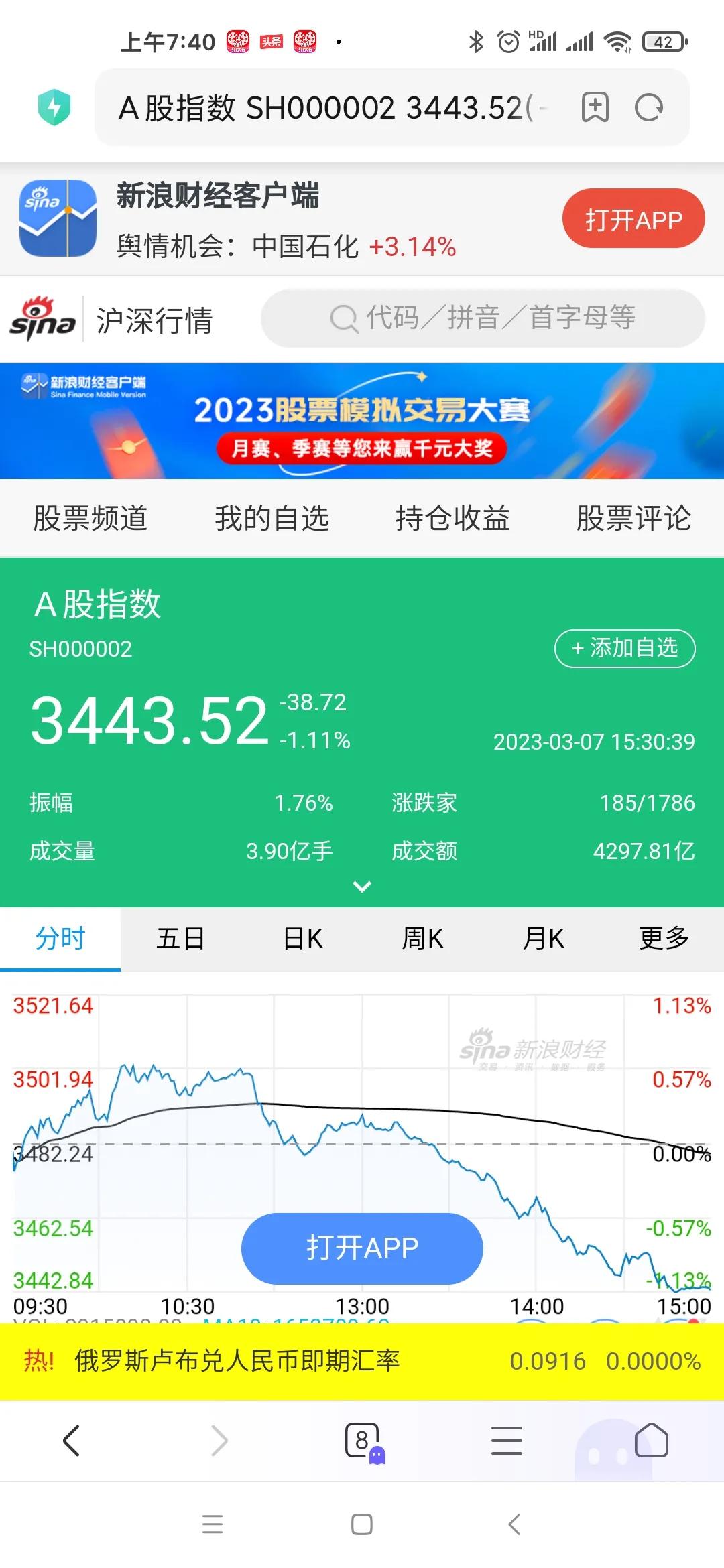The image size is (724, 1568).
Task: Reload the page with the refresh icon
Action: point(648,107)
